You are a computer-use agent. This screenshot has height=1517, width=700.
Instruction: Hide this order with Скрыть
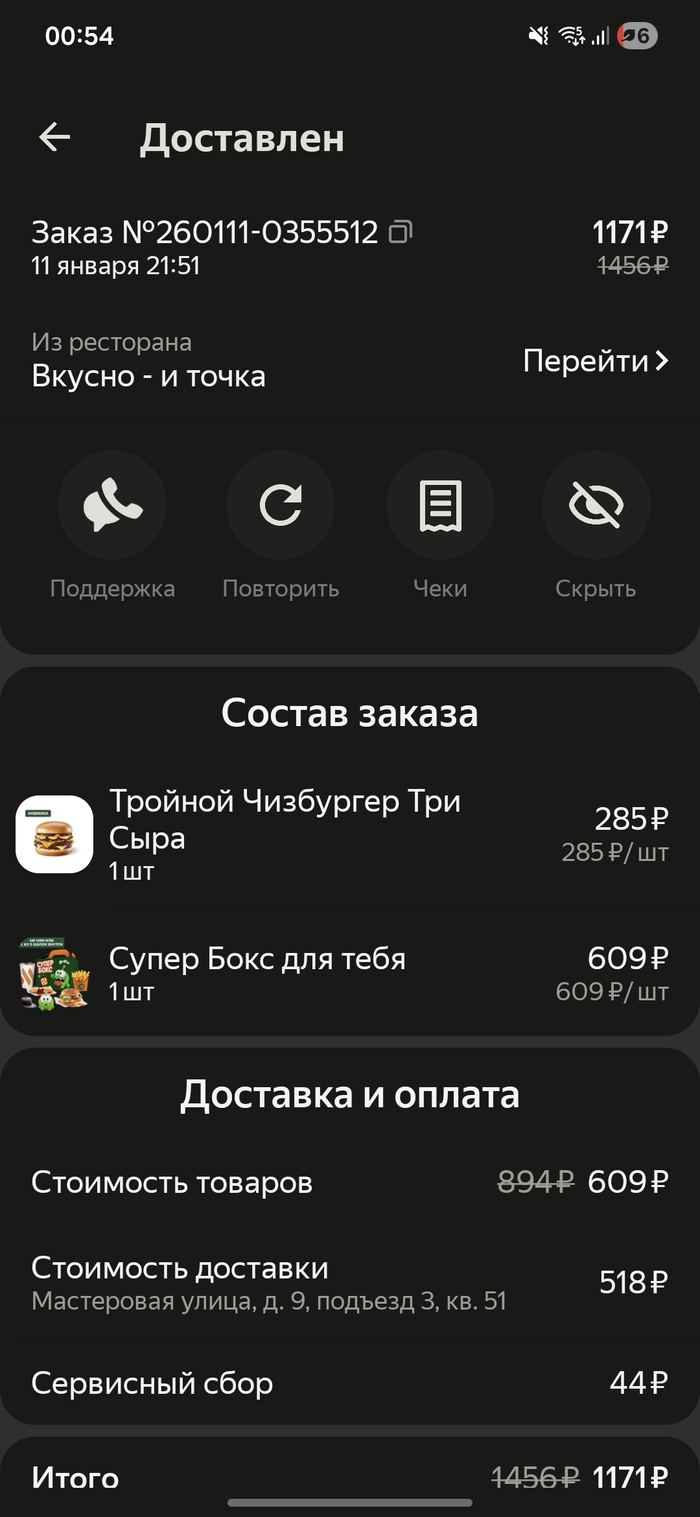pos(595,506)
